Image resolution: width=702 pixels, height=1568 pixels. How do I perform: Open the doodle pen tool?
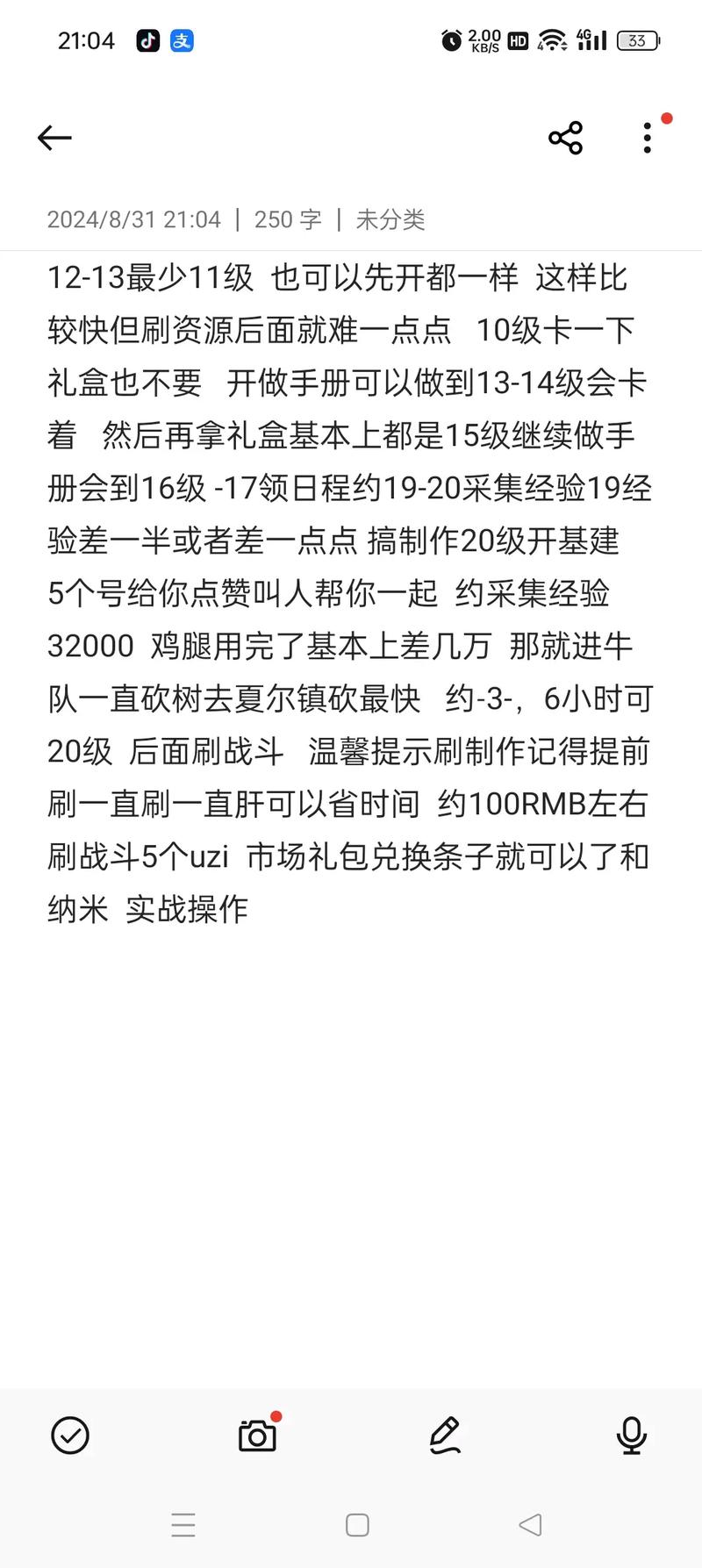point(446,1436)
